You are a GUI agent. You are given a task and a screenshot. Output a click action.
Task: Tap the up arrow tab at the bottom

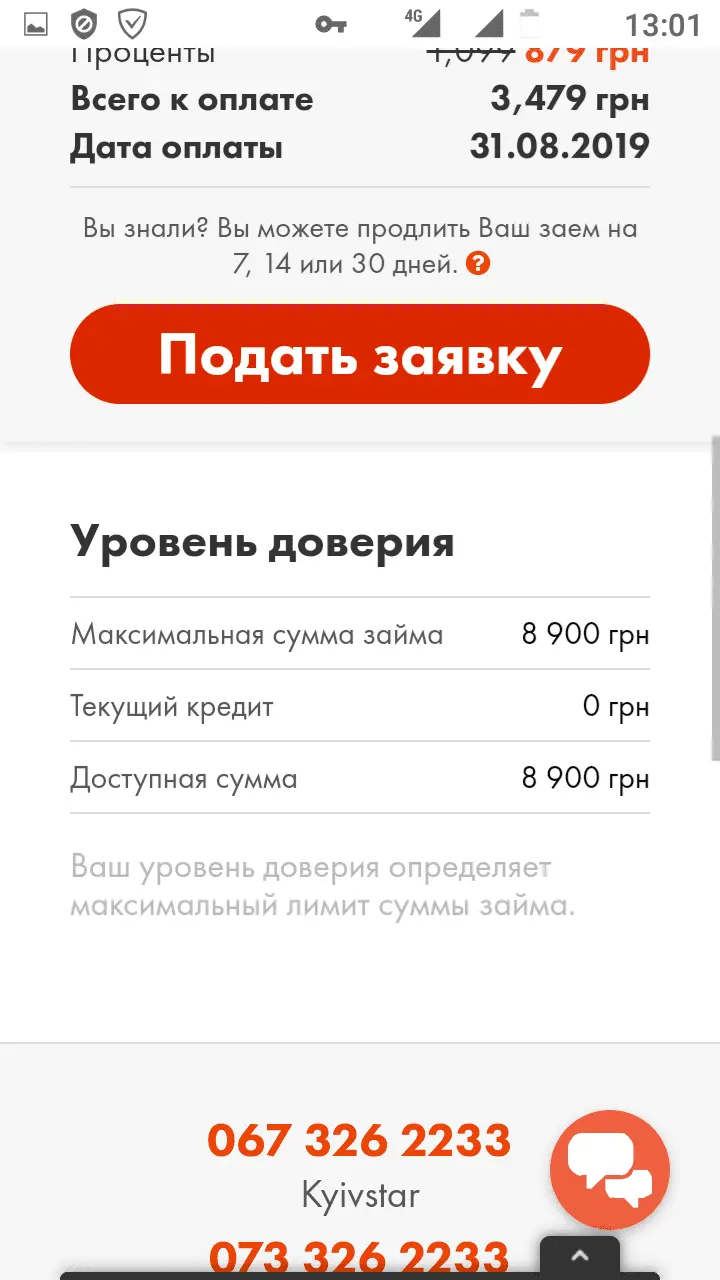pyautogui.click(x=580, y=1256)
